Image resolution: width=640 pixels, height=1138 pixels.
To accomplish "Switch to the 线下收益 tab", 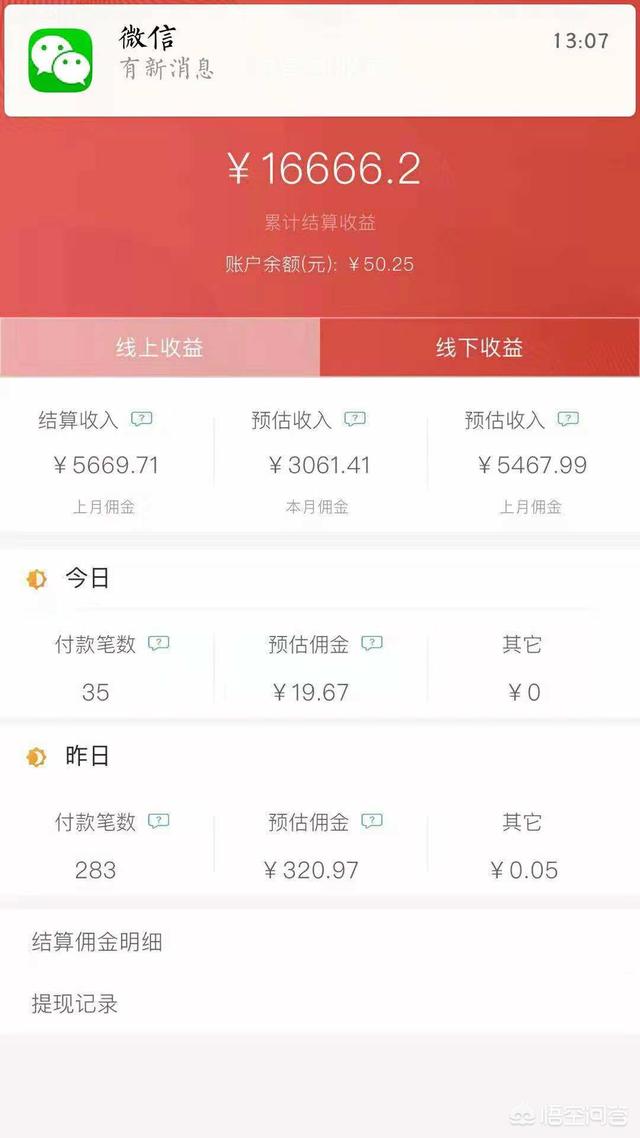I will click(480, 348).
